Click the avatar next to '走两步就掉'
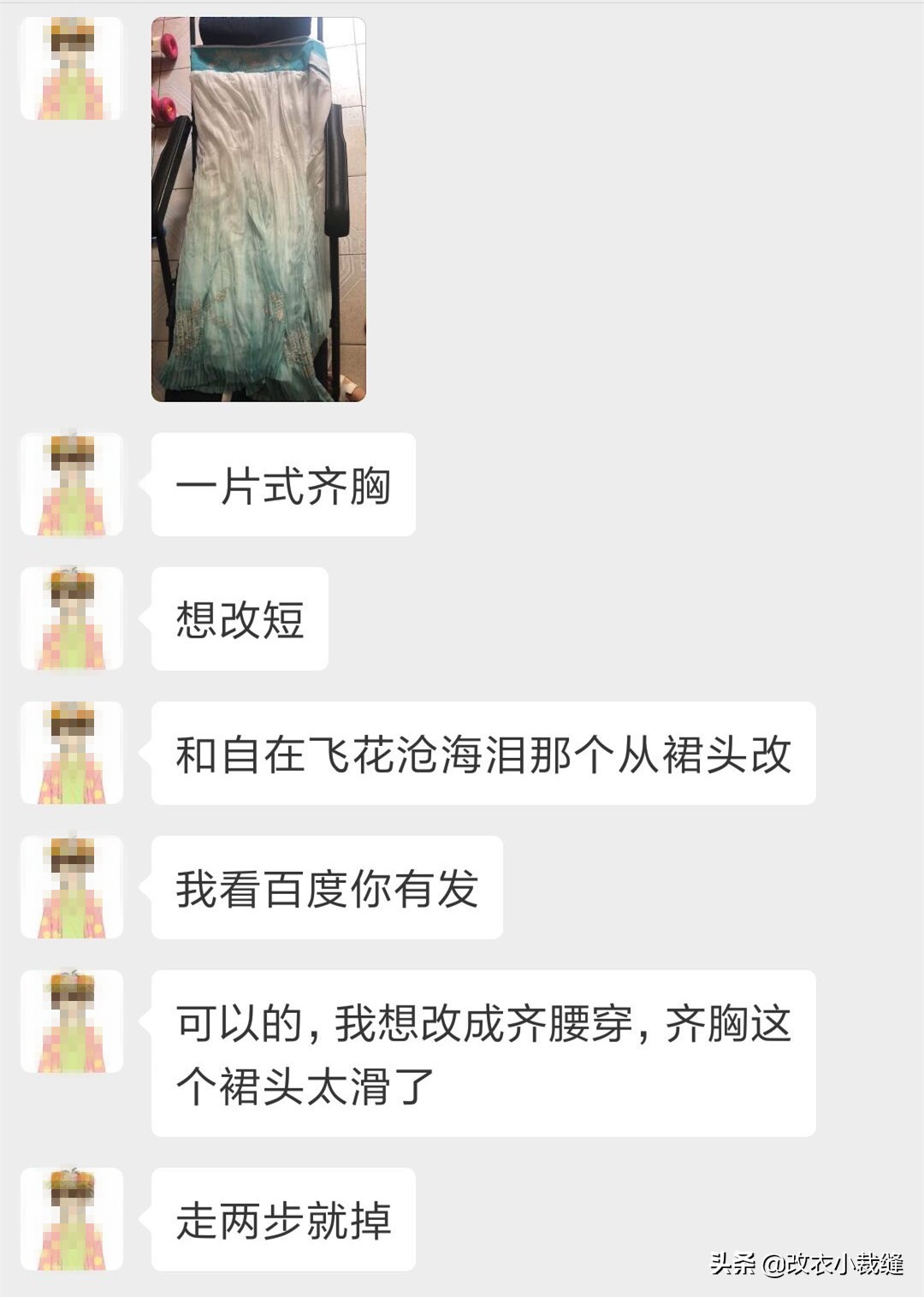The height and width of the screenshot is (1297, 924). click(x=73, y=1215)
